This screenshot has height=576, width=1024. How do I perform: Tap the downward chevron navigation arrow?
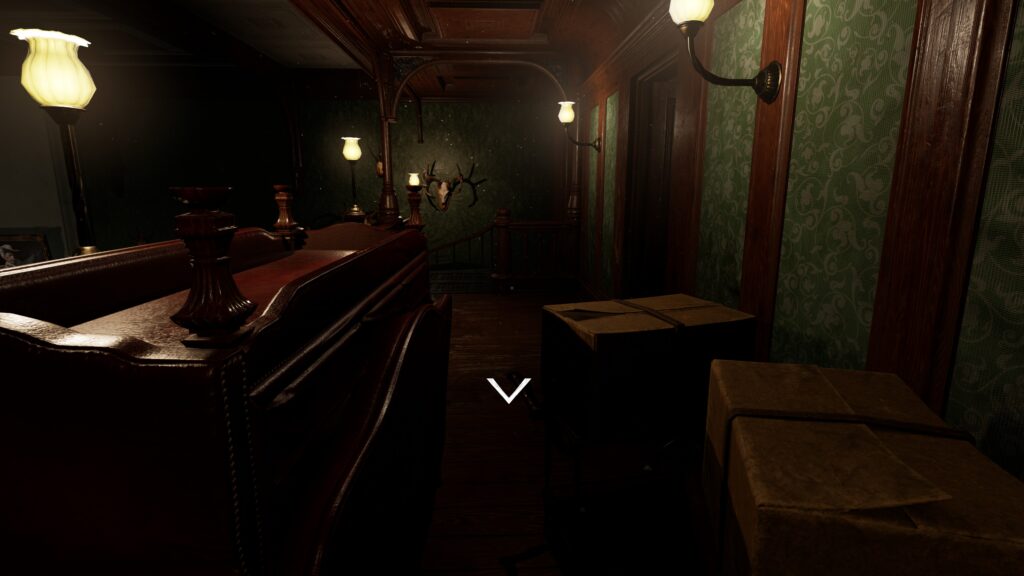tap(508, 390)
